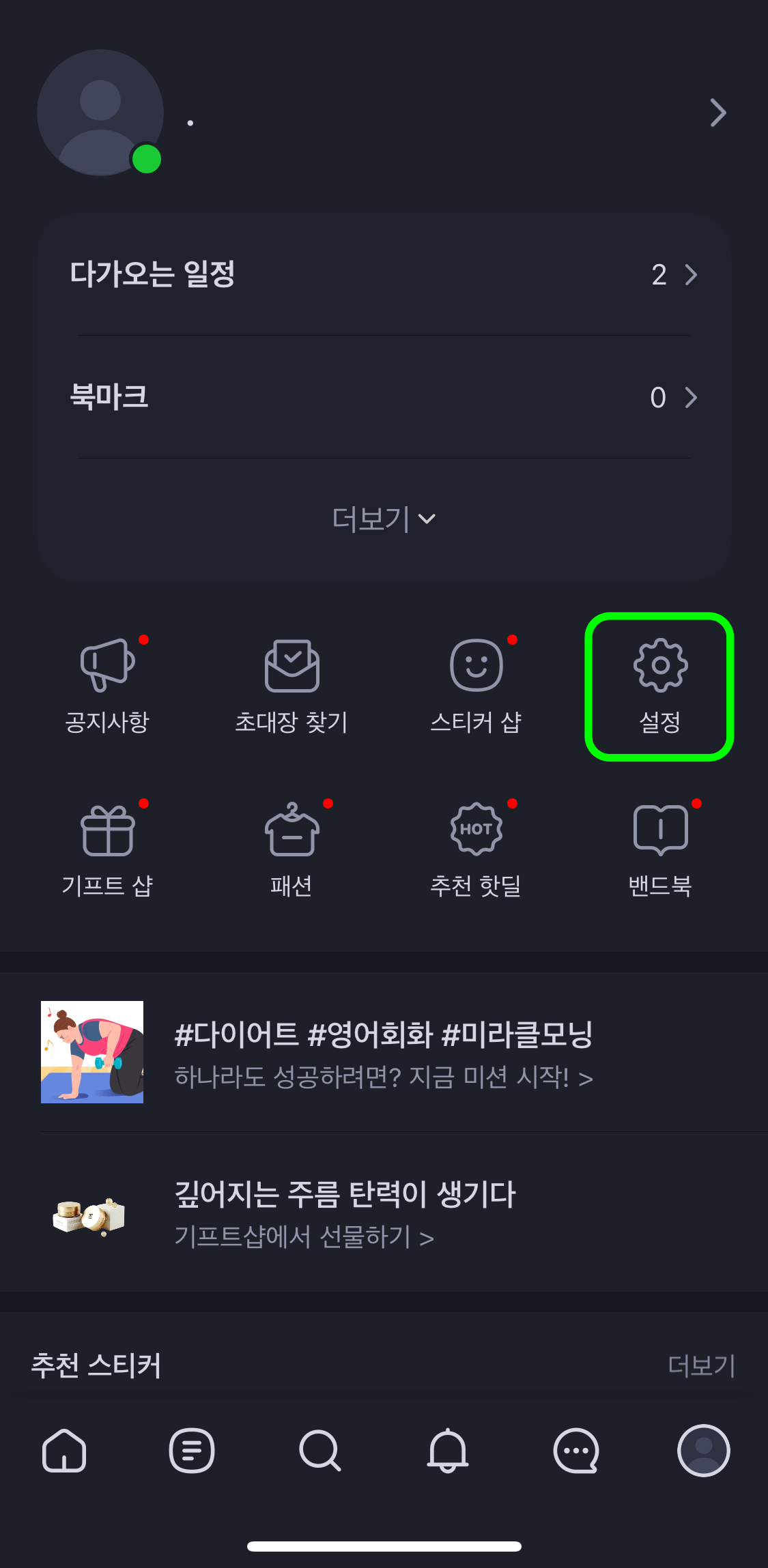
Task: Switch to the feed tab in bottom bar
Action: tap(192, 1450)
